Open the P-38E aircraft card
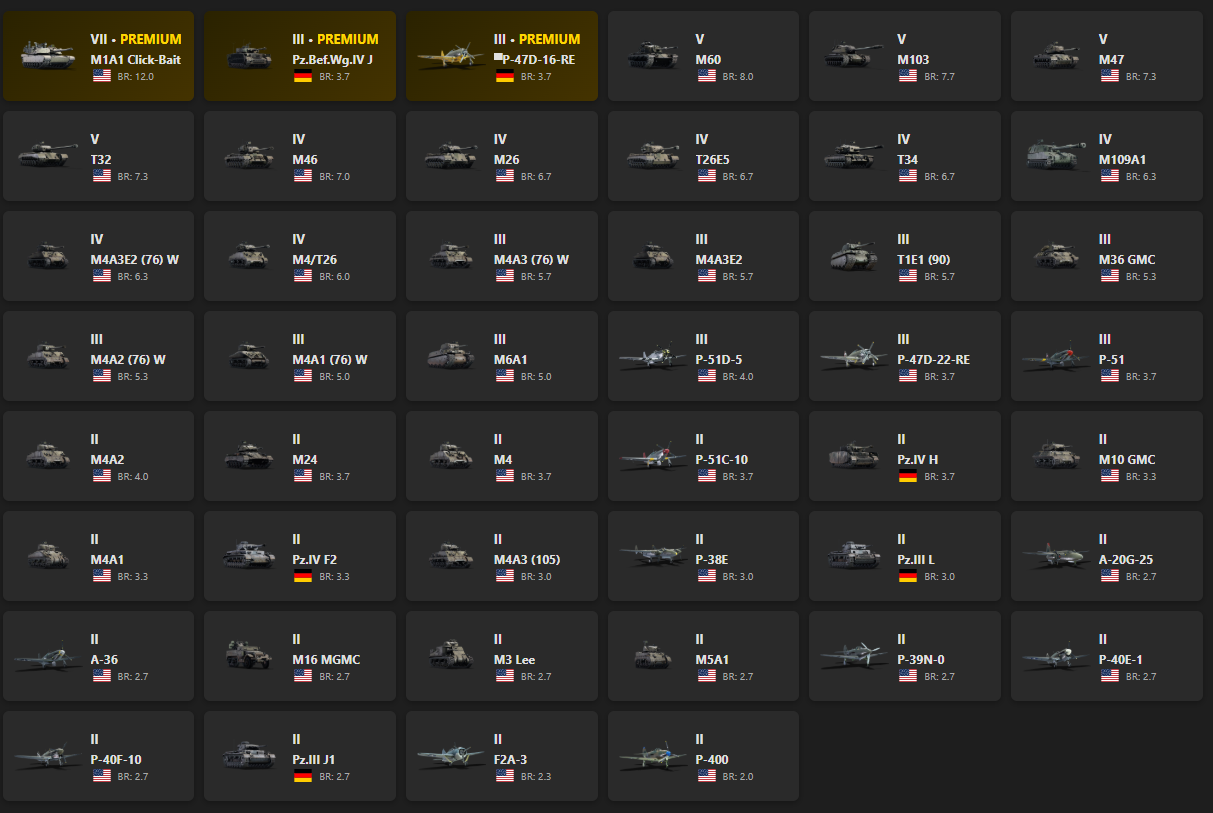The width and height of the screenshot is (1213, 813). [703, 556]
